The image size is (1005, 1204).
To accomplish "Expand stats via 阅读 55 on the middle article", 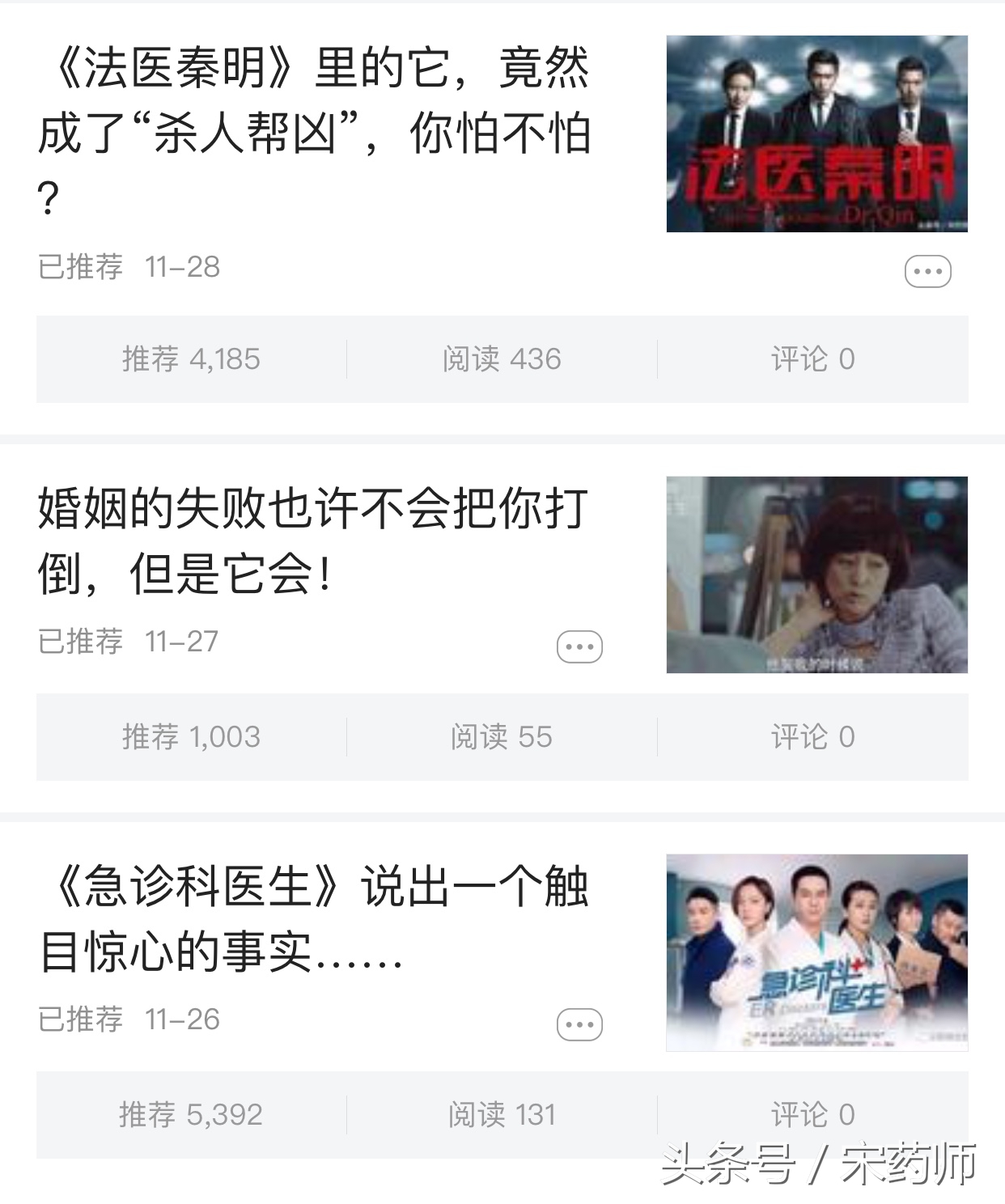I will coord(502,736).
